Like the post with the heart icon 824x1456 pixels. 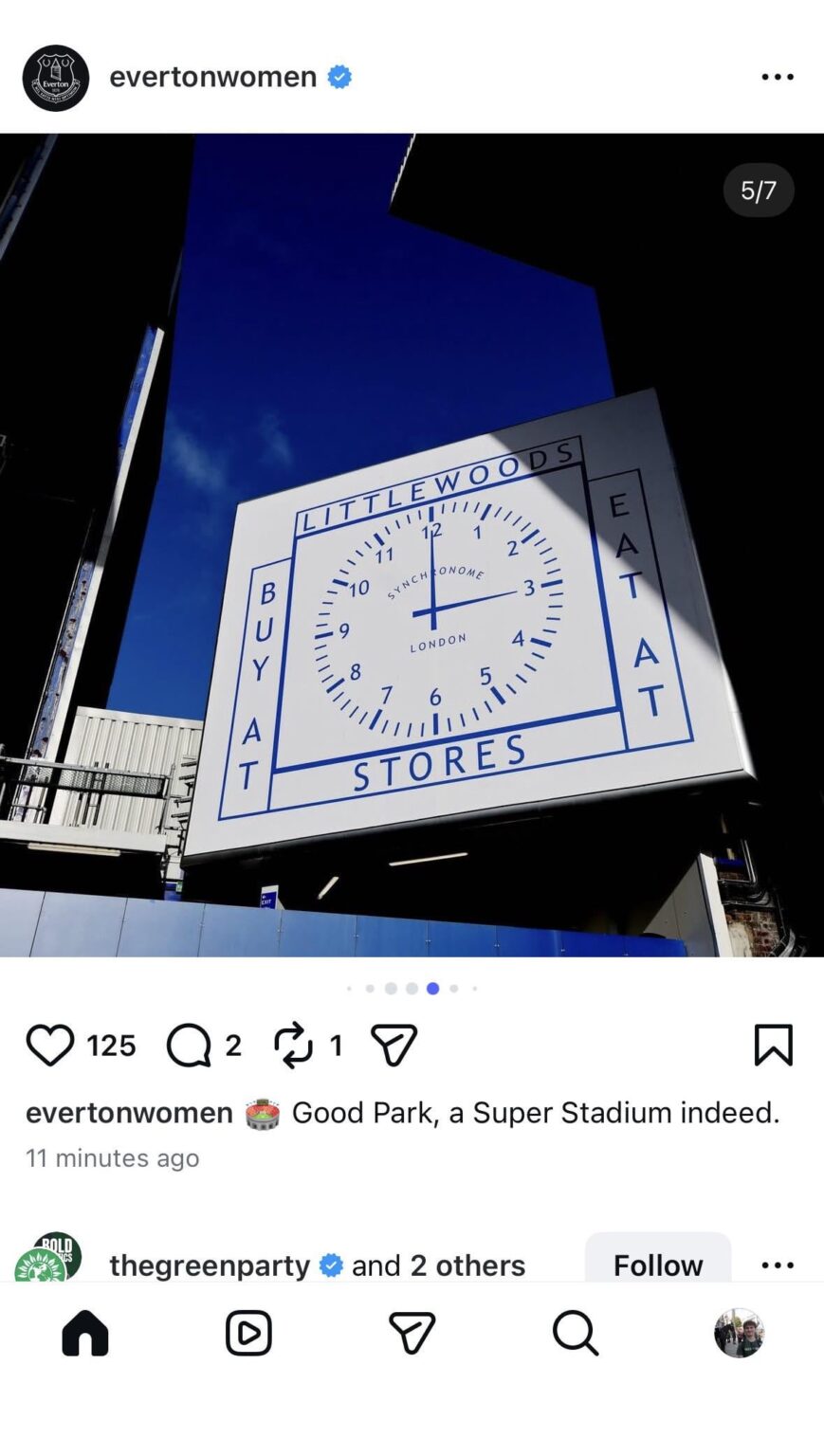[52, 1045]
